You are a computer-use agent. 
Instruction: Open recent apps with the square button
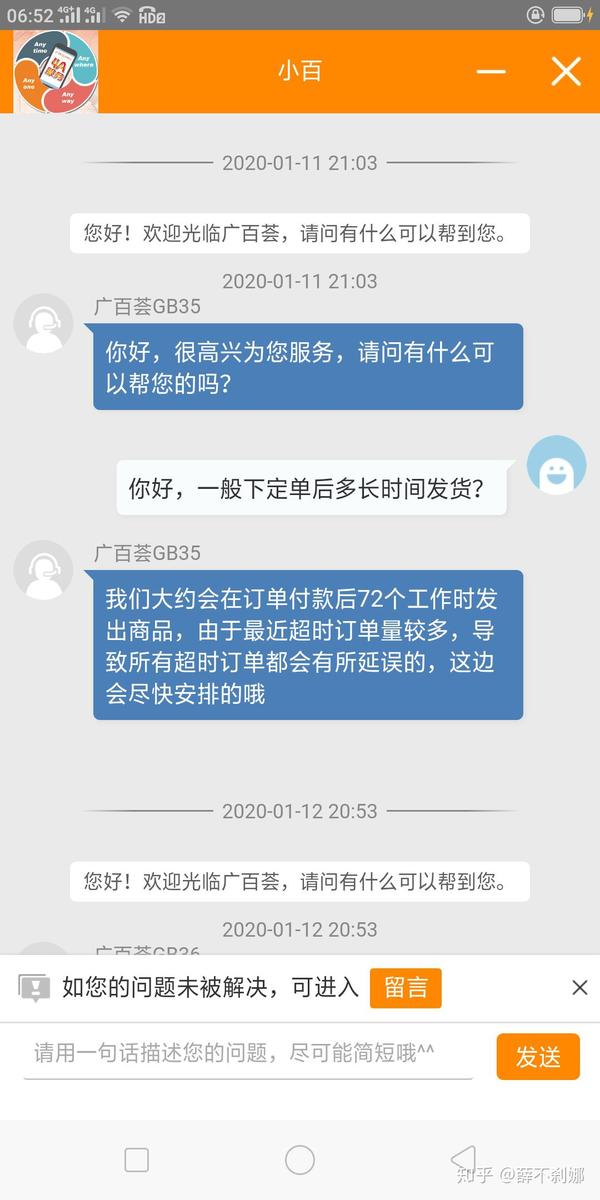point(137,1160)
